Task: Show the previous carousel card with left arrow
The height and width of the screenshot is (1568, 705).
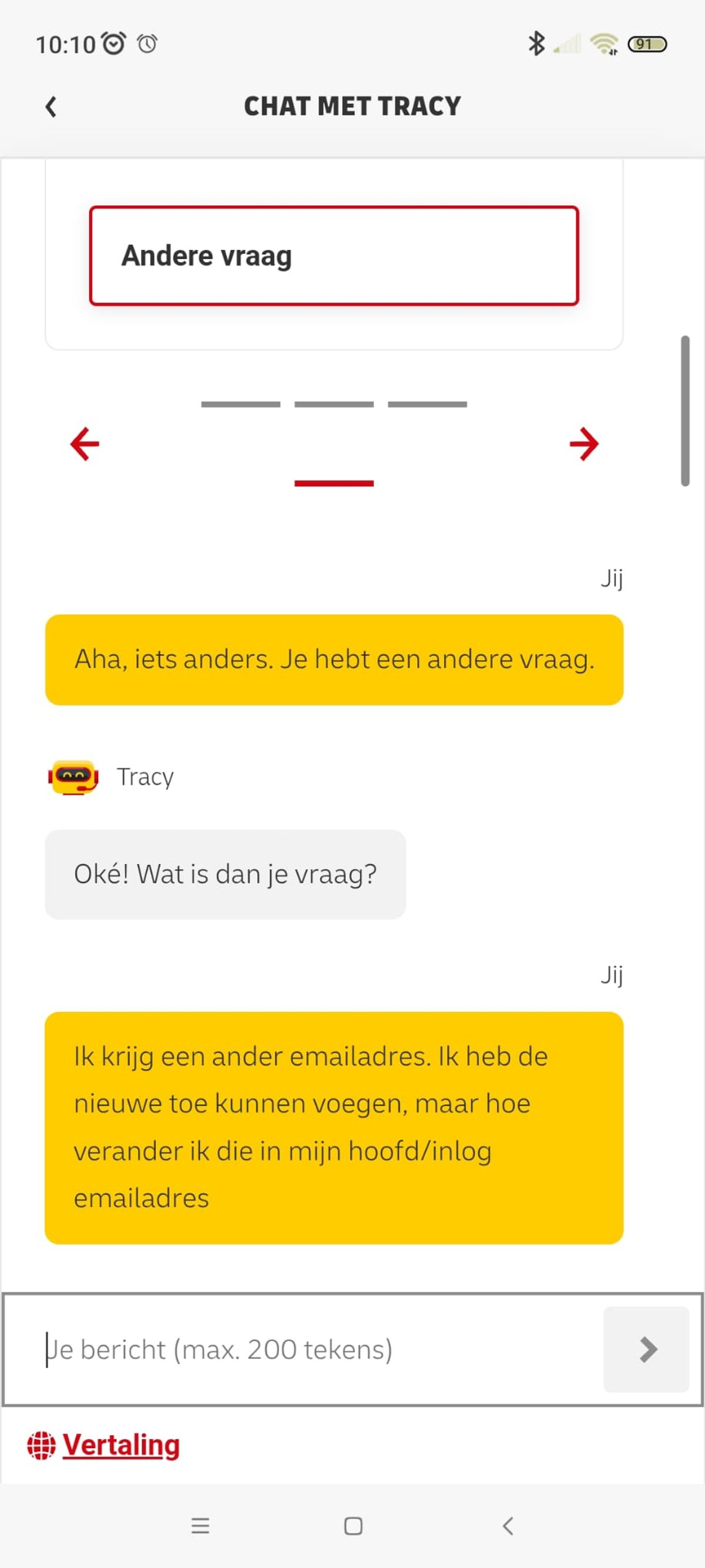Action: (x=85, y=444)
